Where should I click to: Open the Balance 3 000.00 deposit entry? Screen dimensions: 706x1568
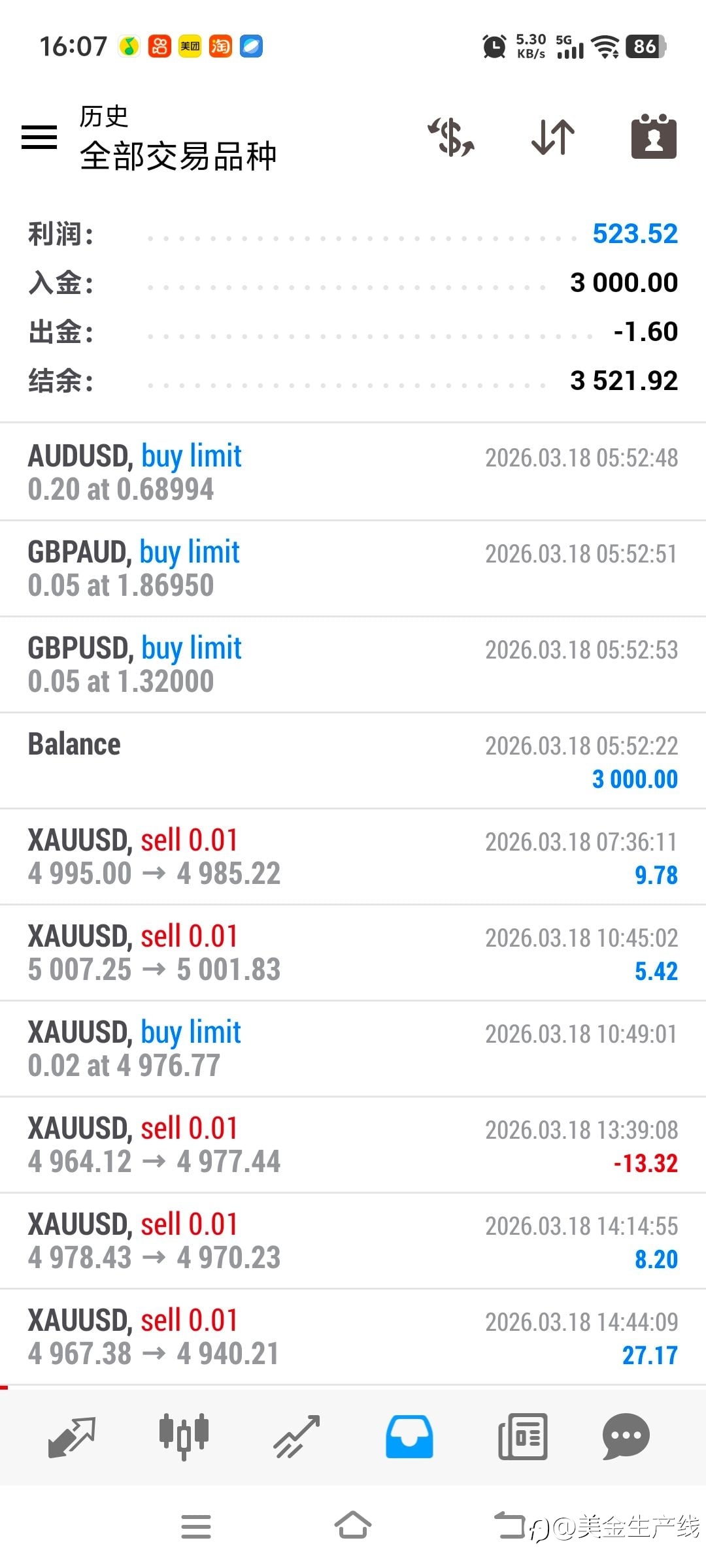(353, 760)
